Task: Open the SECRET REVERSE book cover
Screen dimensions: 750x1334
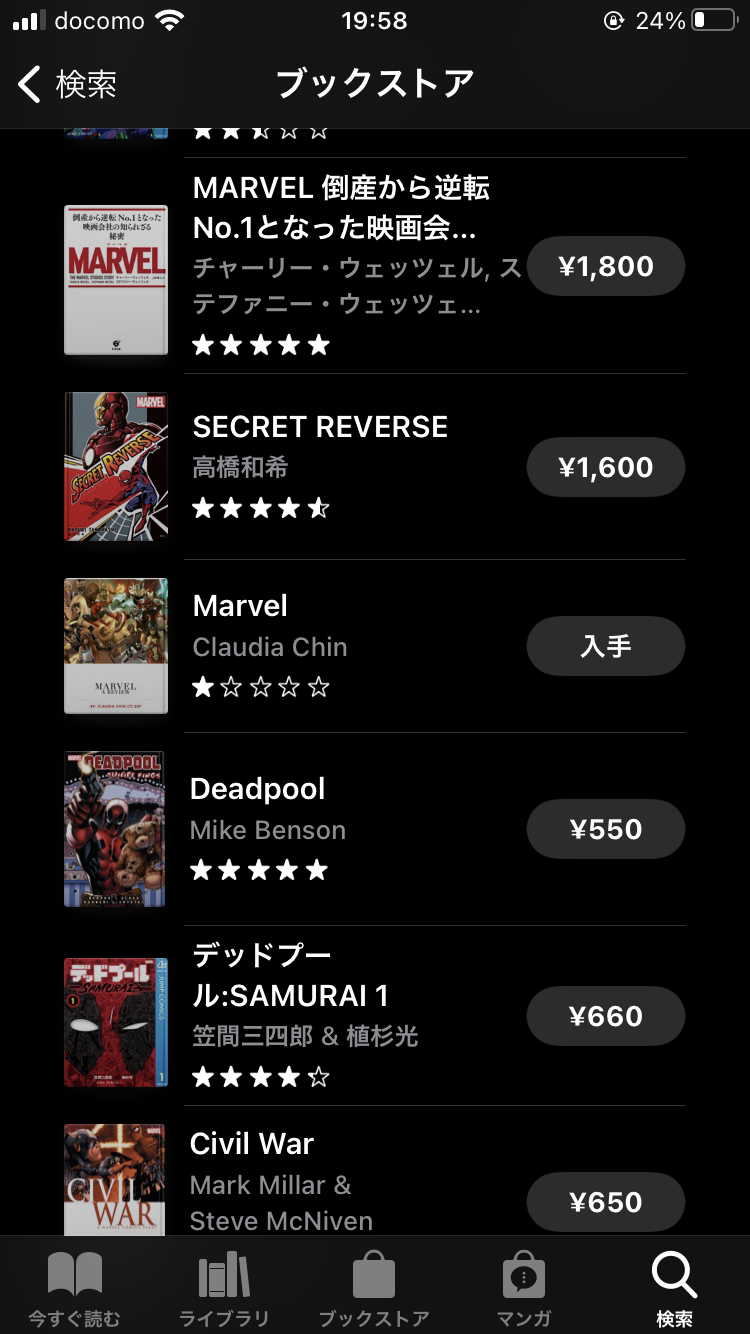Action: [116, 467]
